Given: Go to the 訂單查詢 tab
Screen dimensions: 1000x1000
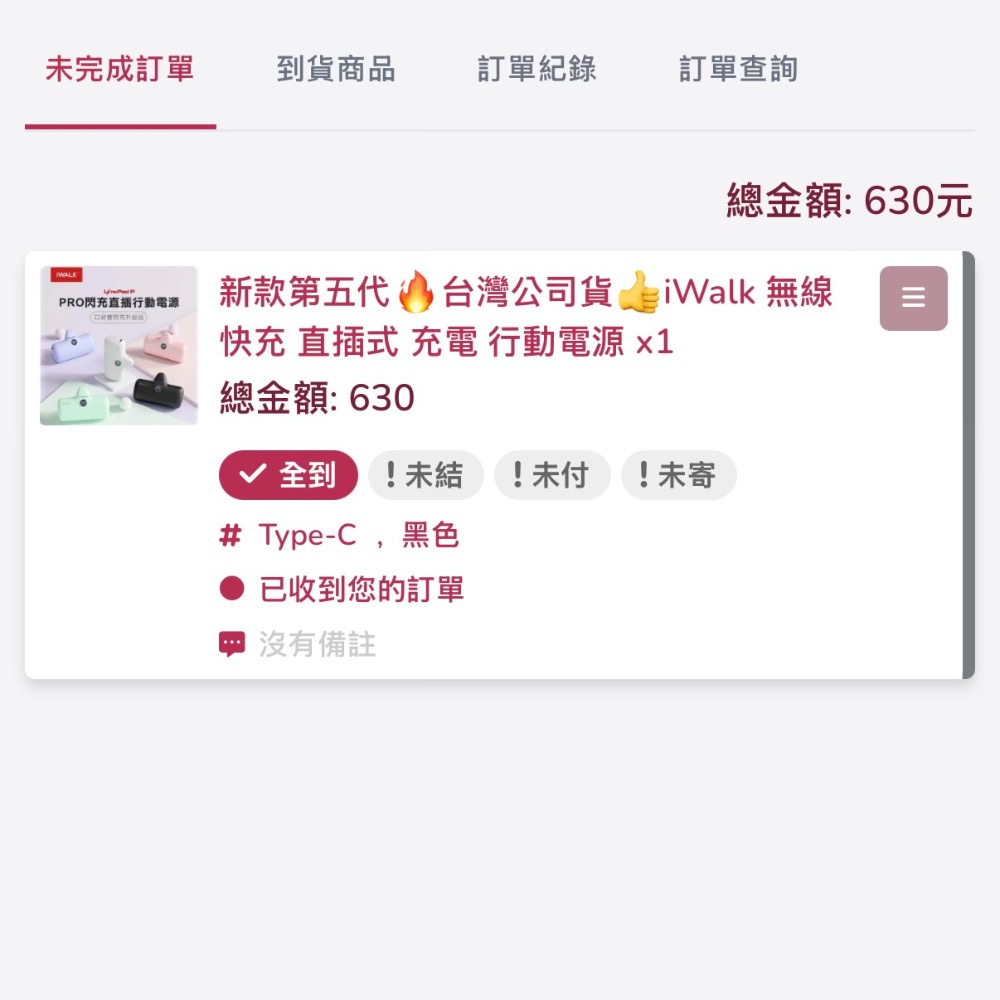Looking at the screenshot, I should [738, 70].
